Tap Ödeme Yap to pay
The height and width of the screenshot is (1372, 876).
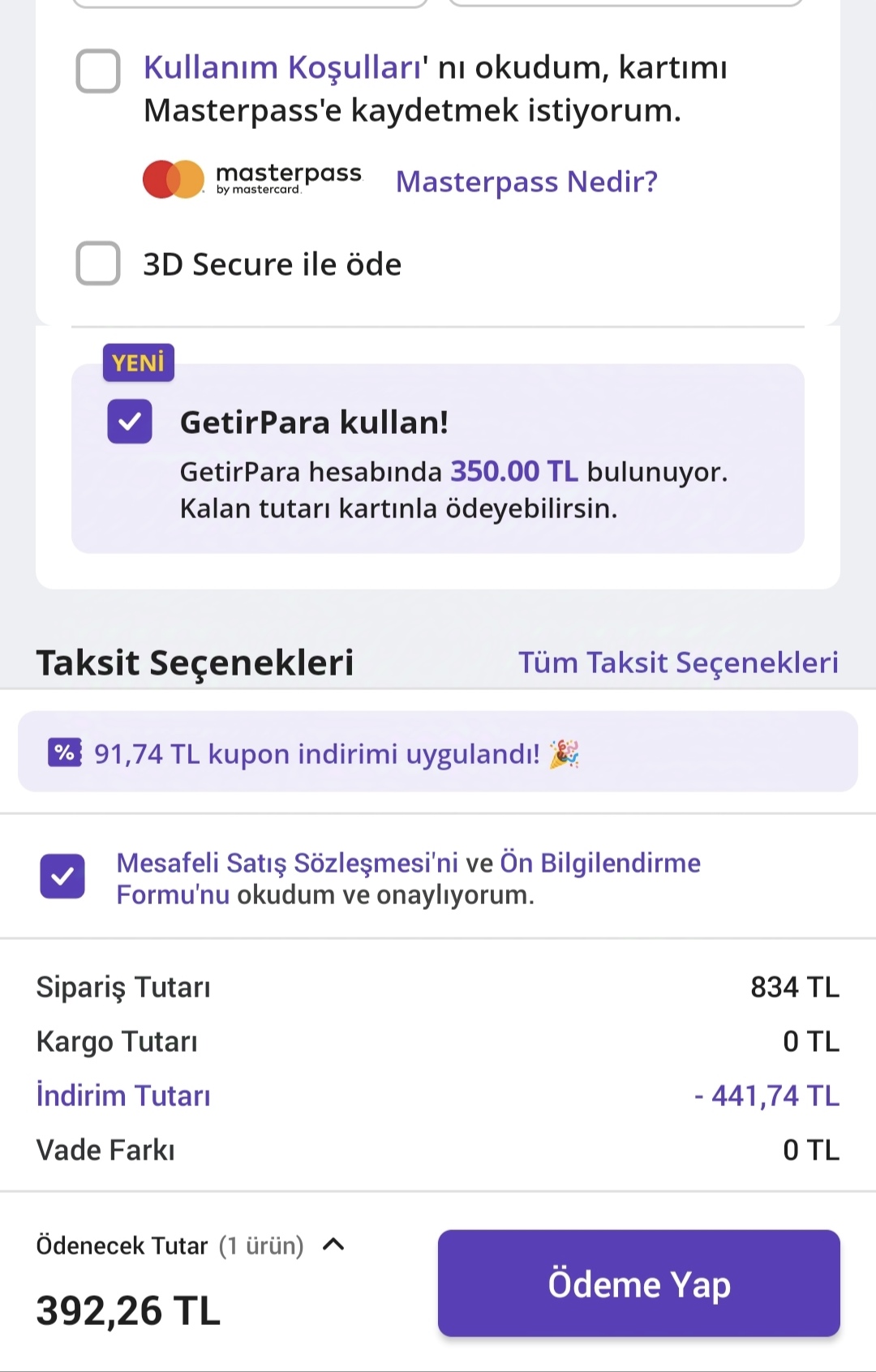(638, 1284)
